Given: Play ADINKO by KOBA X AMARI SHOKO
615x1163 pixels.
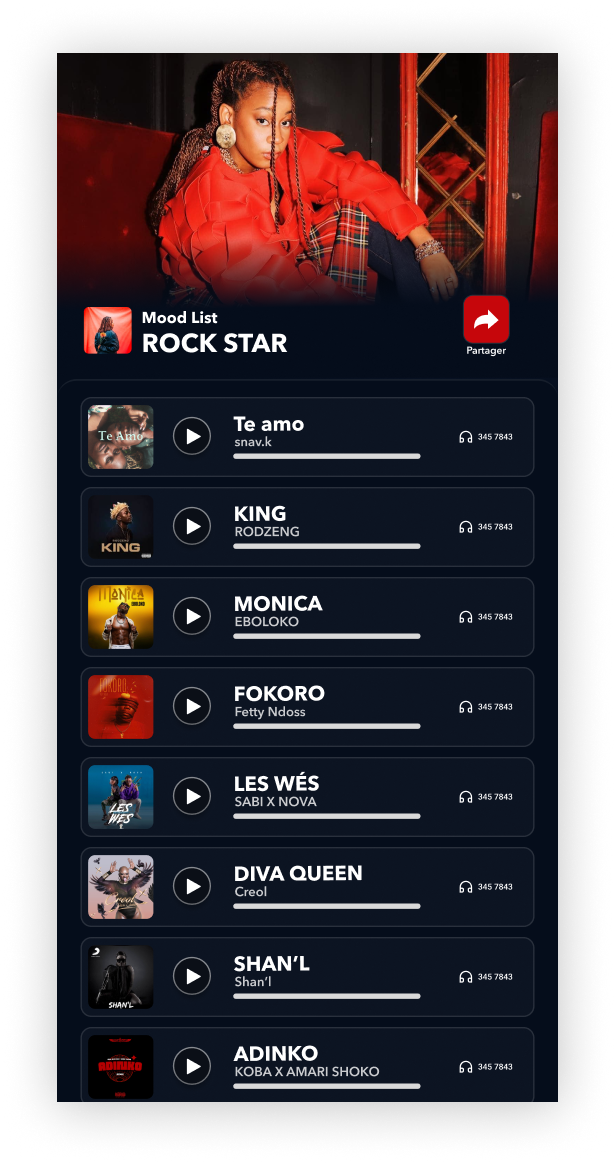Looking at the screenshot, I should click(x=192, y=1066).
